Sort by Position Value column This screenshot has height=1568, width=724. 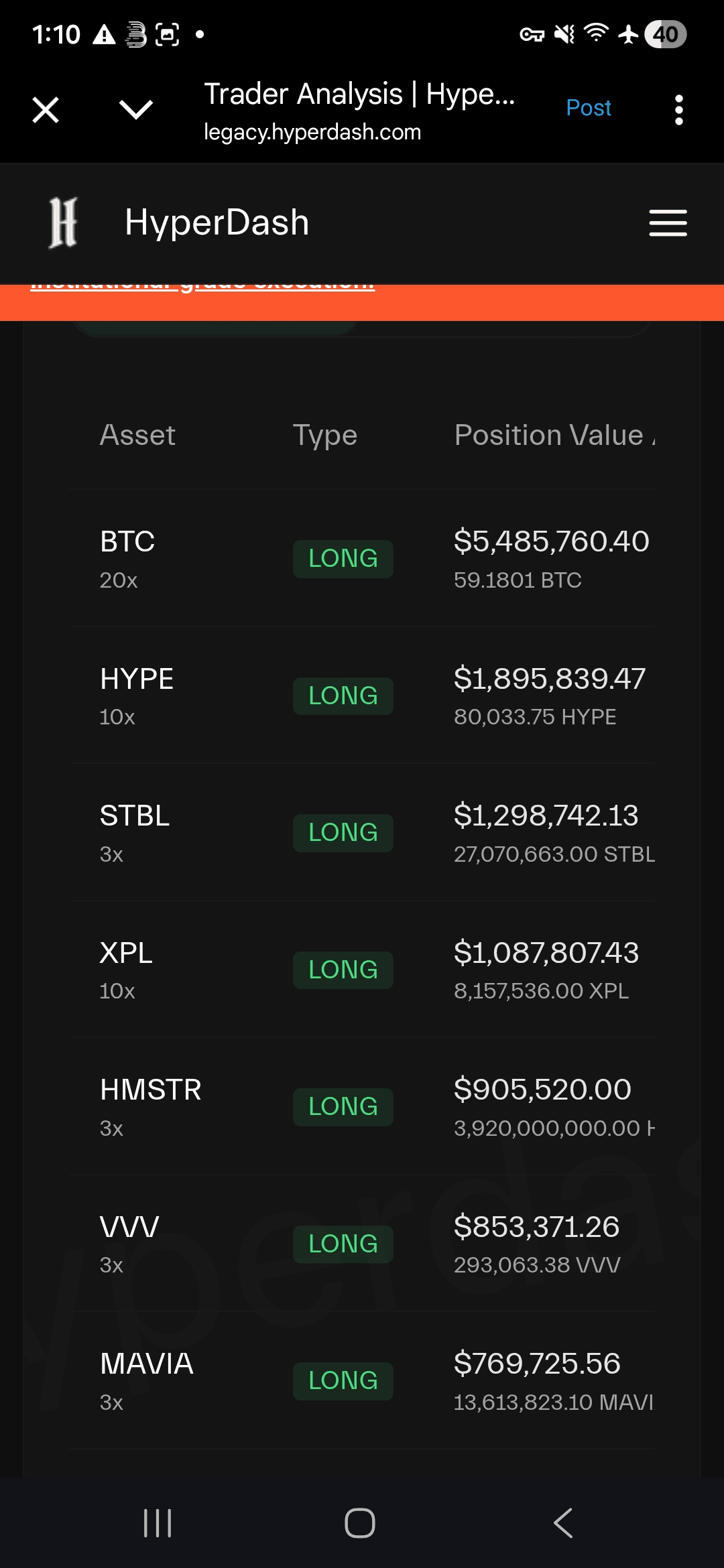tap(550, 436)
